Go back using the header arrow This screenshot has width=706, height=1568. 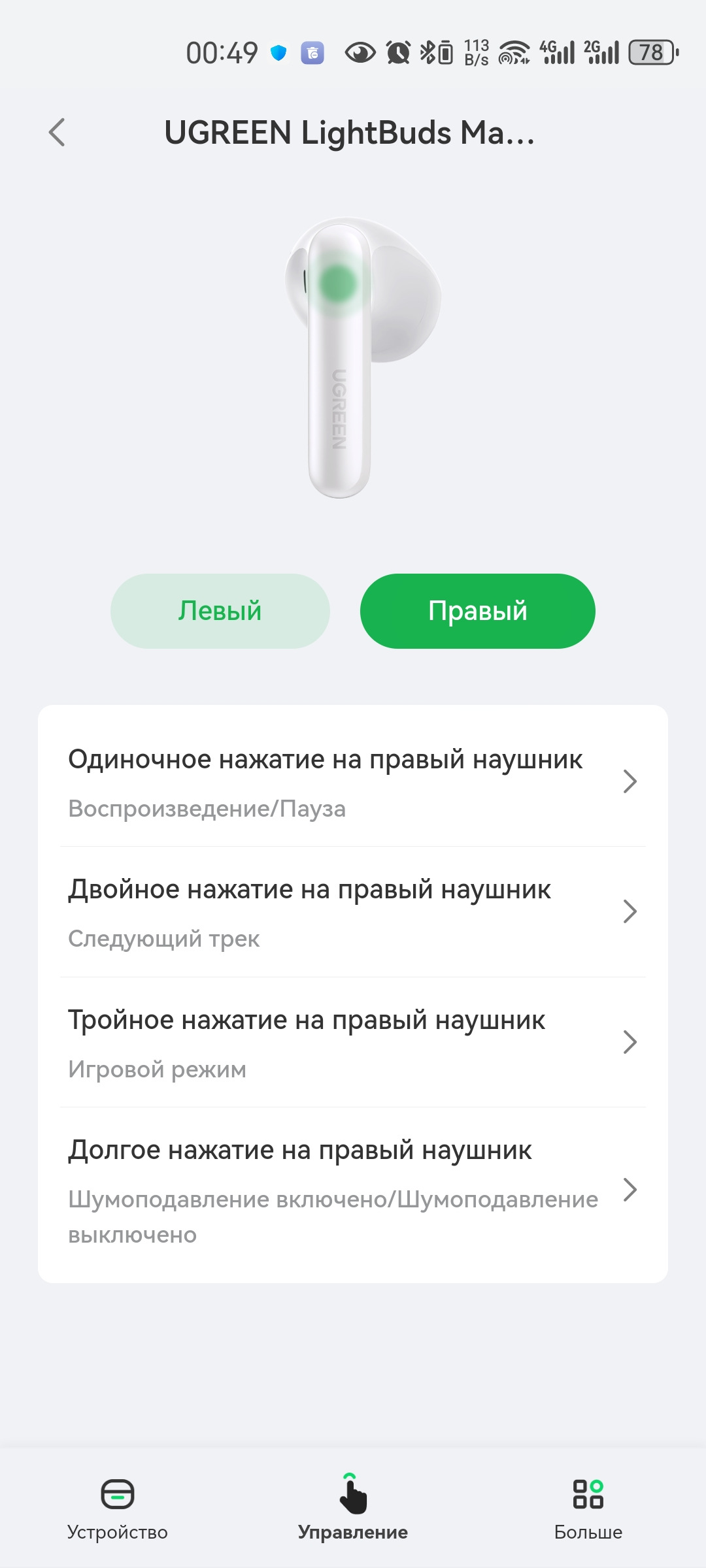tap(58, 133)
